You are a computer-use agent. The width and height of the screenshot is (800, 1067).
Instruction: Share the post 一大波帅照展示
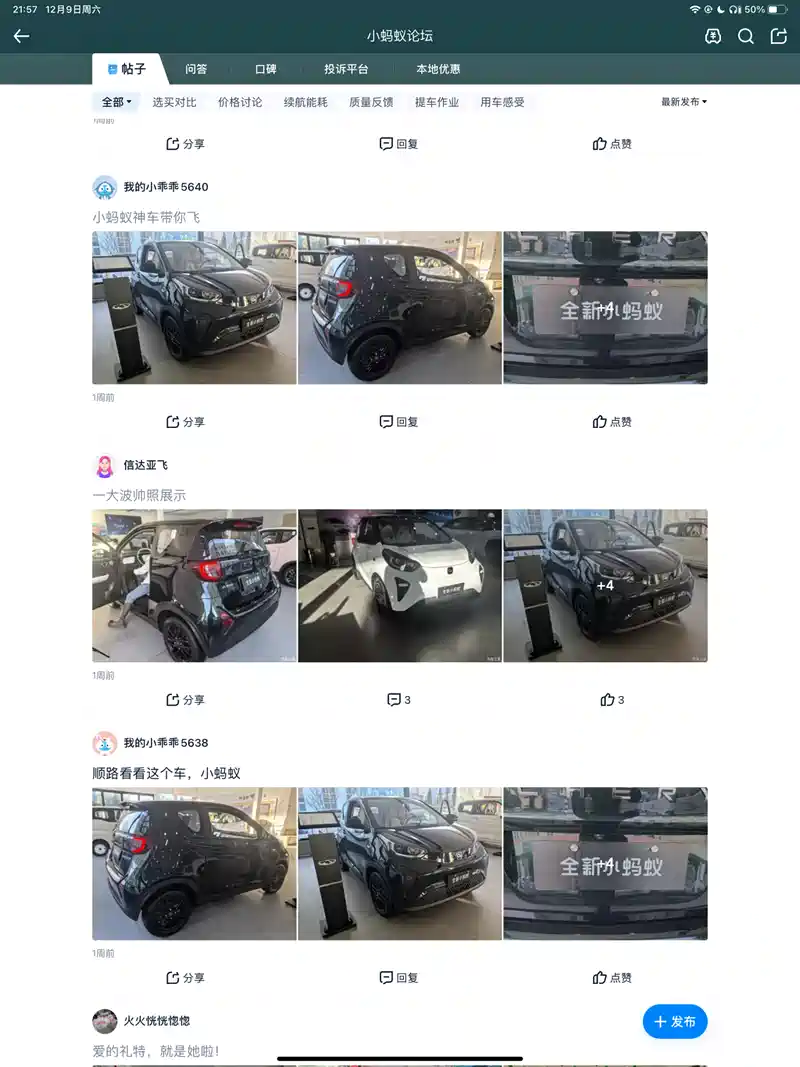[185, 700]
